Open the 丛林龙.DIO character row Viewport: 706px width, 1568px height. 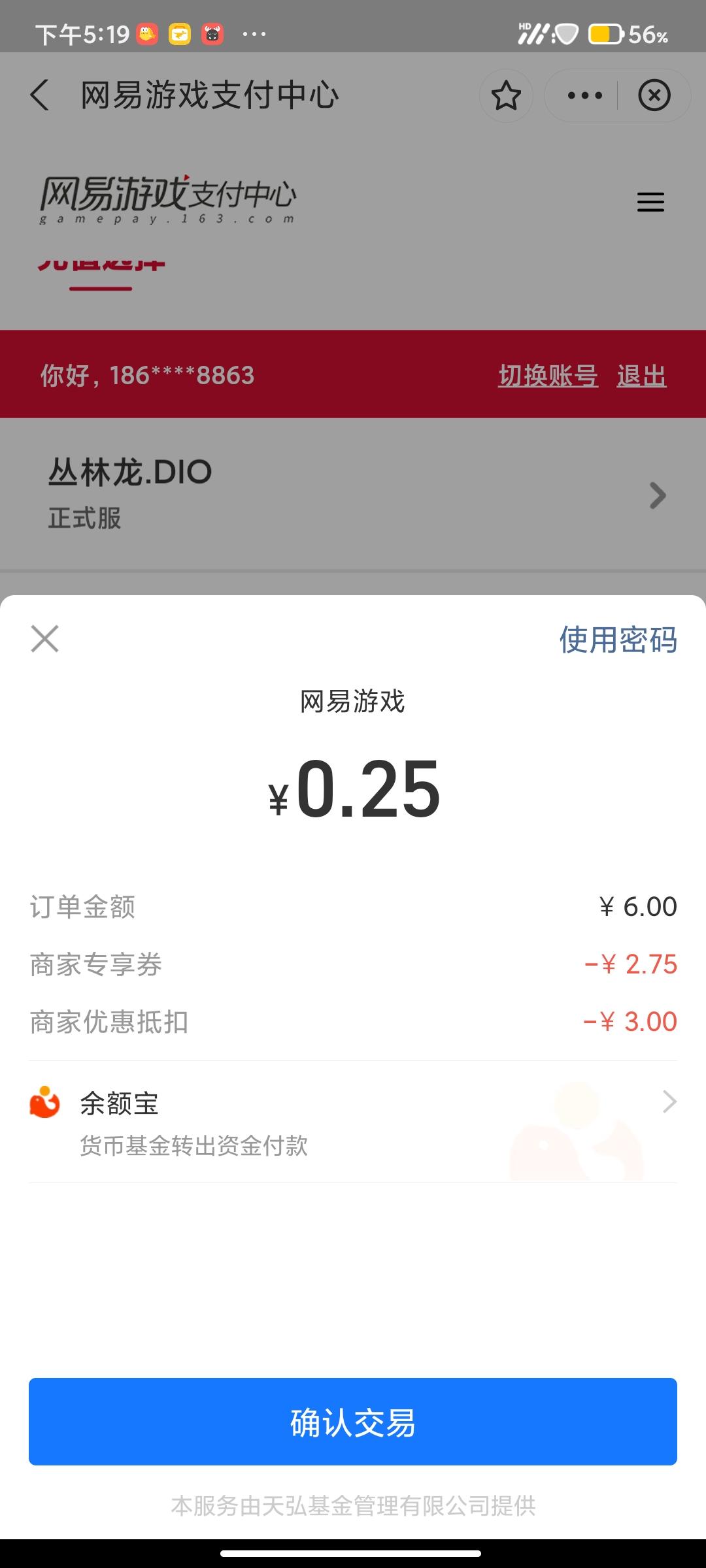[353, 494]
